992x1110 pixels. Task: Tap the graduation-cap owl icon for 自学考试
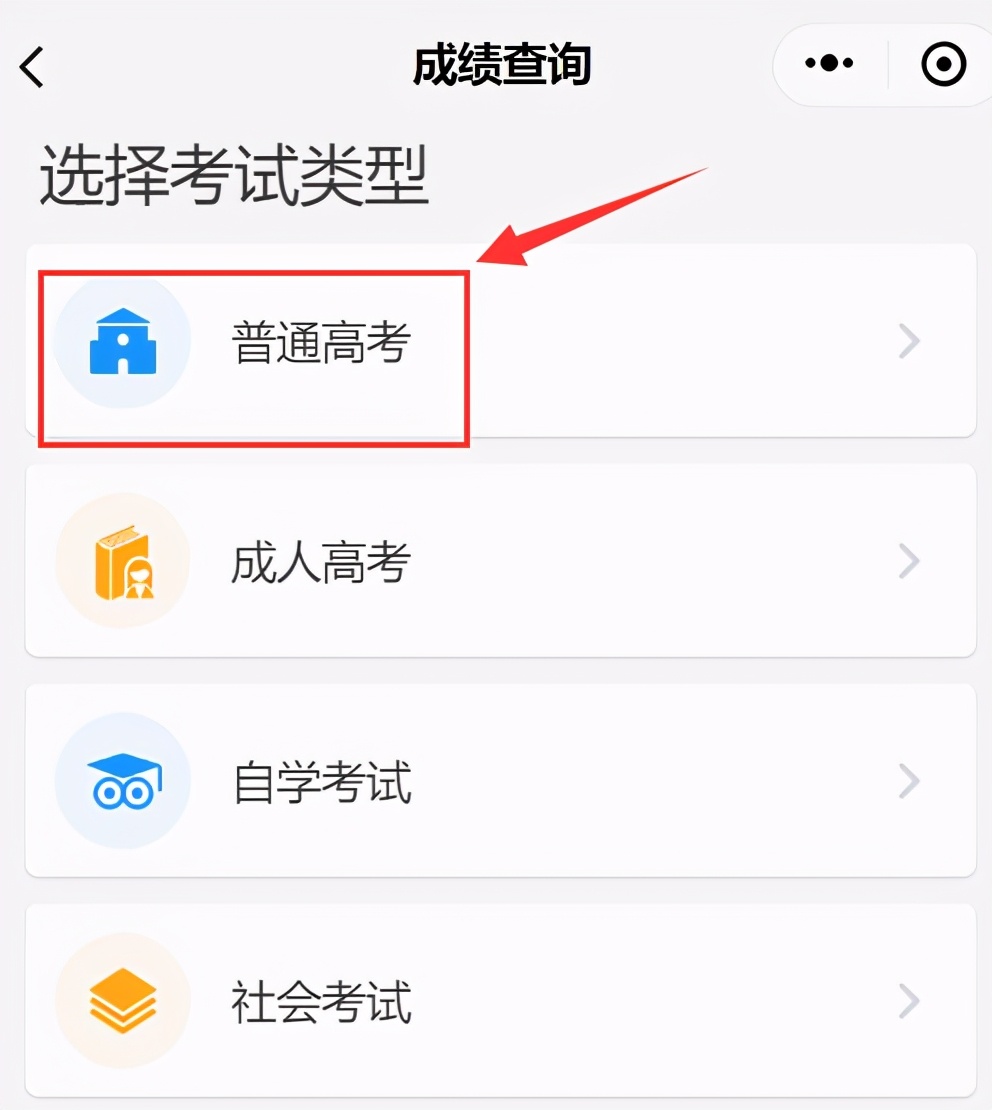(121, 781)
